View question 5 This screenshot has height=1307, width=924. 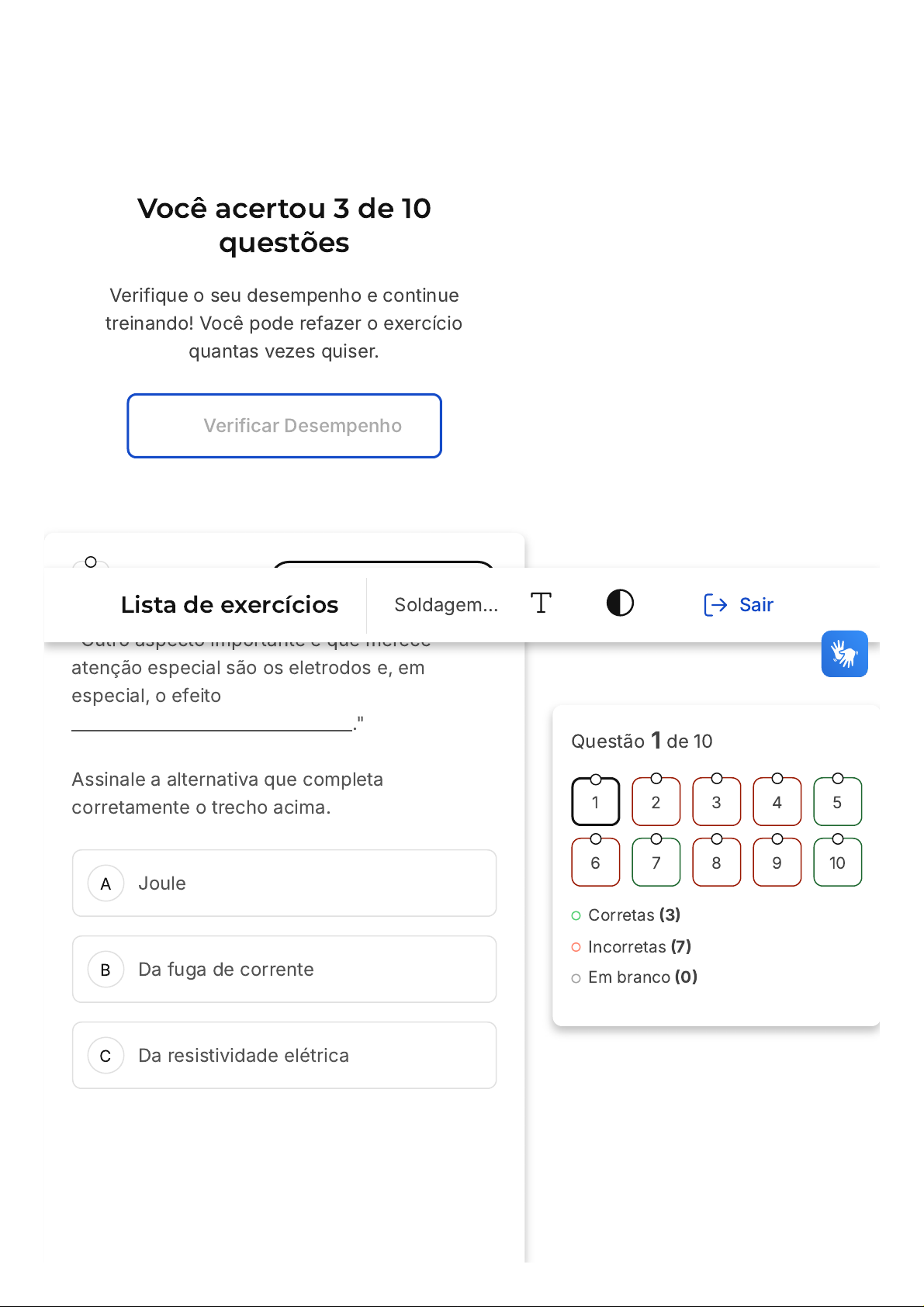tap(837, 802)
